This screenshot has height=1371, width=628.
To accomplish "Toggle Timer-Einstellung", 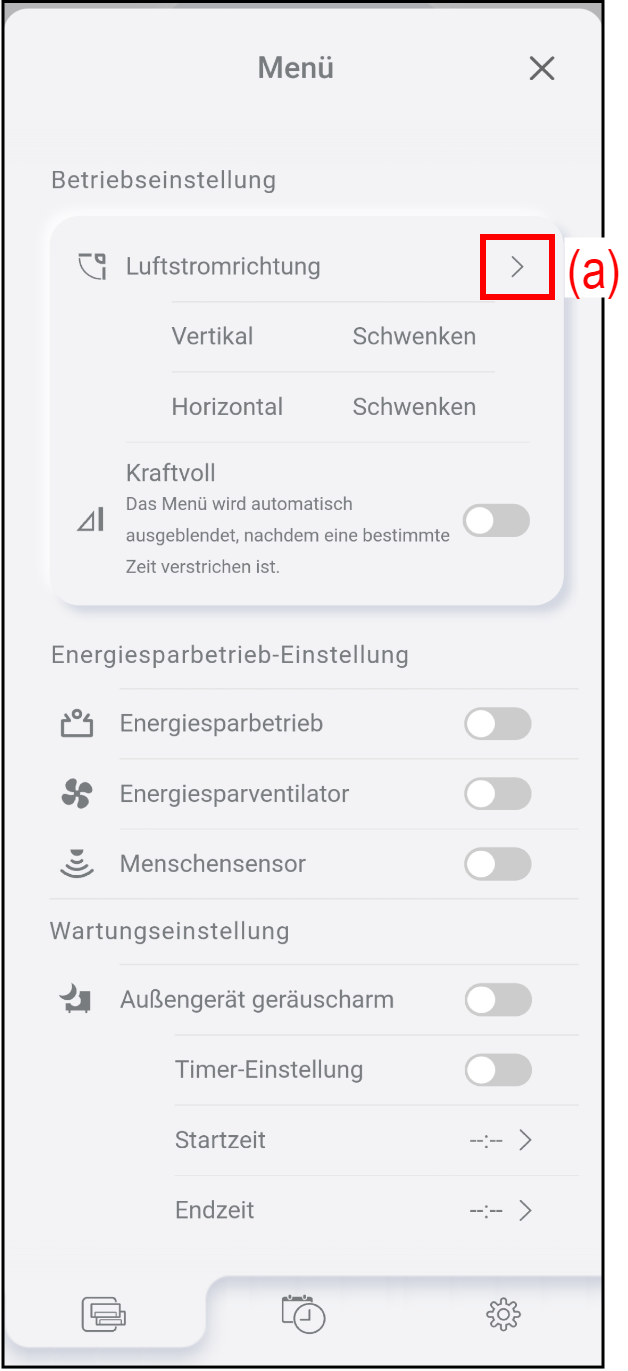I will [x=497, y=1070].
